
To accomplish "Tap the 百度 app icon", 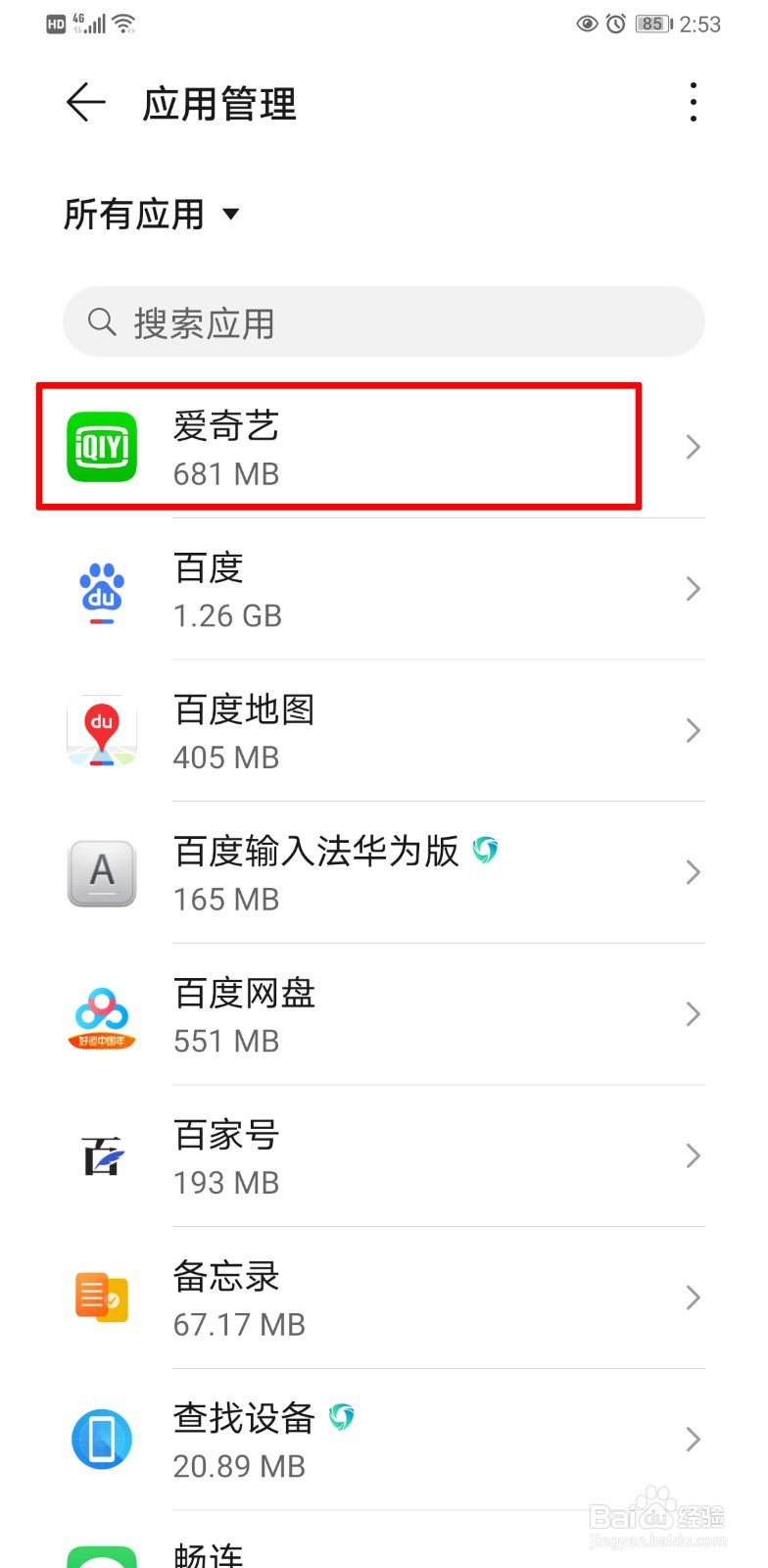I will pos(101,589).
